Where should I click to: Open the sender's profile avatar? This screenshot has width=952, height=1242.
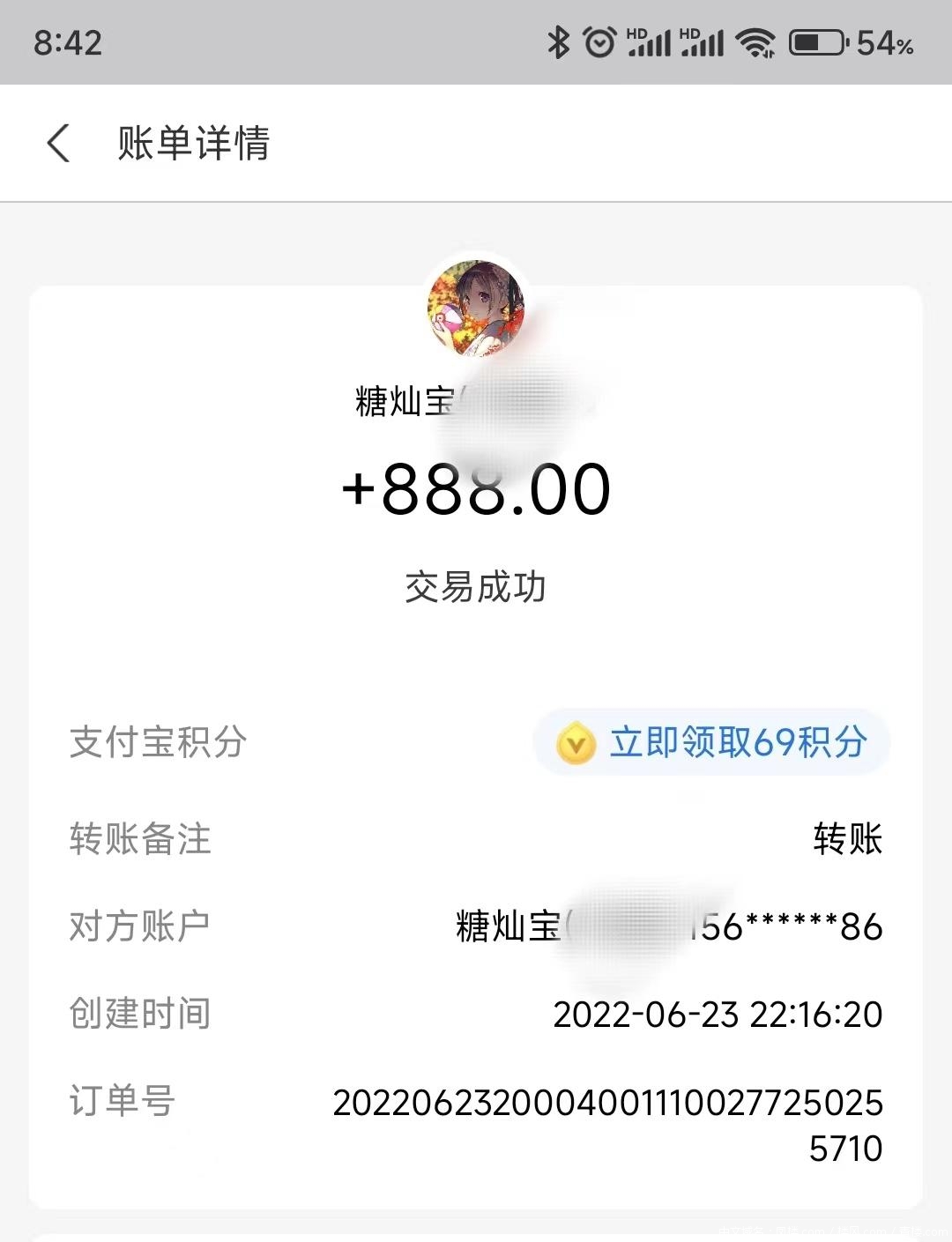click(476, 307)
